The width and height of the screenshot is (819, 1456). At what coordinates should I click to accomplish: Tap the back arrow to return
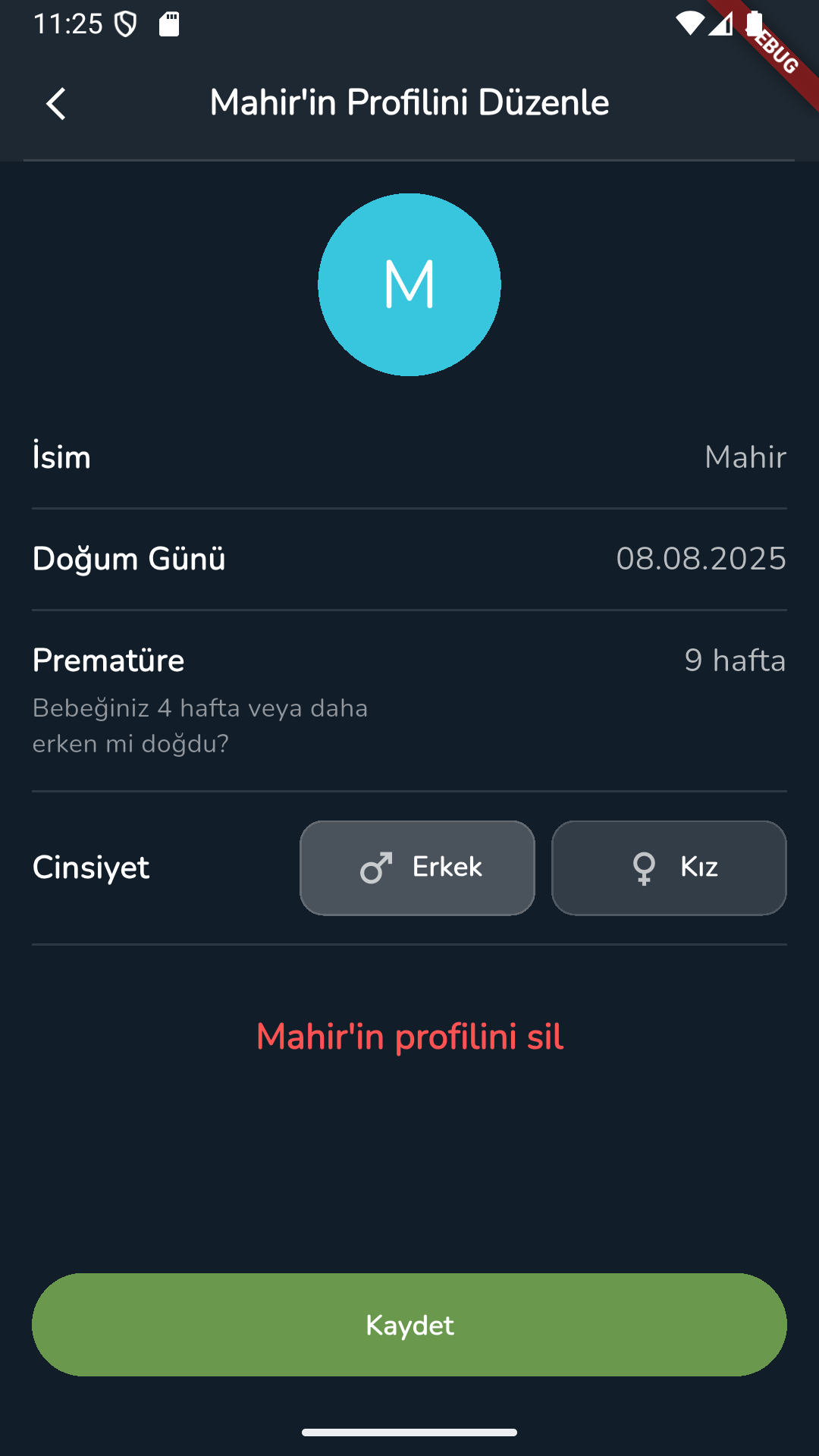click(57, 104)
